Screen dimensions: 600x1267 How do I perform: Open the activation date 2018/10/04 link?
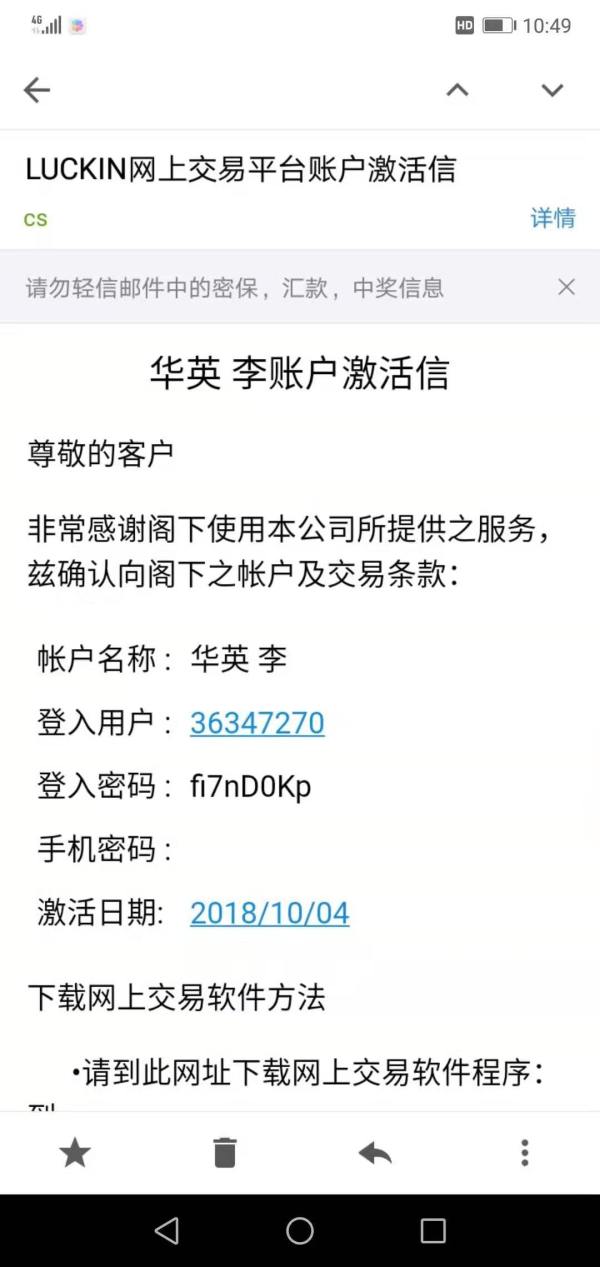[269, 913]
